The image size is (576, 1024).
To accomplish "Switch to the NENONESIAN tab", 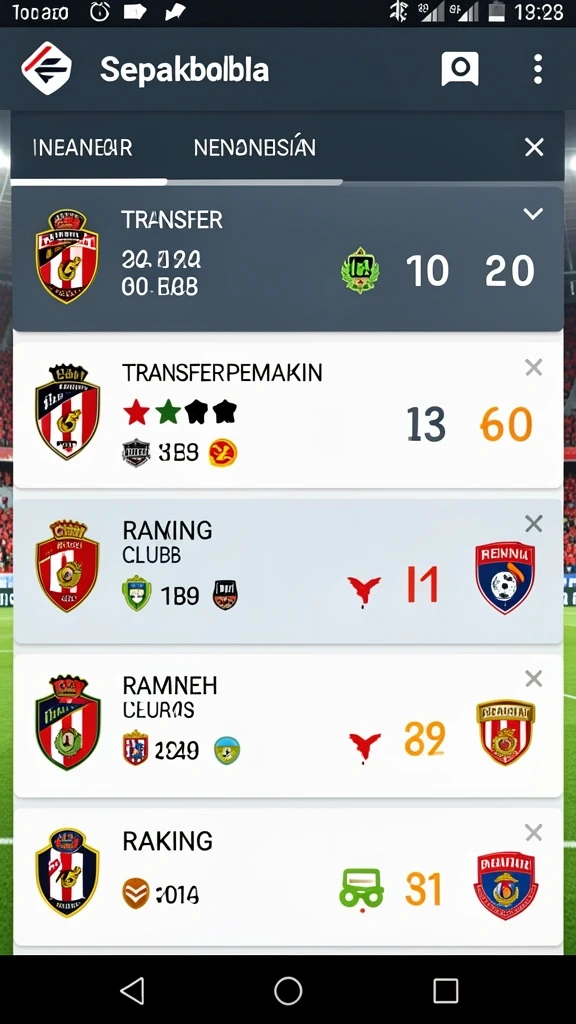I will click(255, 148).
